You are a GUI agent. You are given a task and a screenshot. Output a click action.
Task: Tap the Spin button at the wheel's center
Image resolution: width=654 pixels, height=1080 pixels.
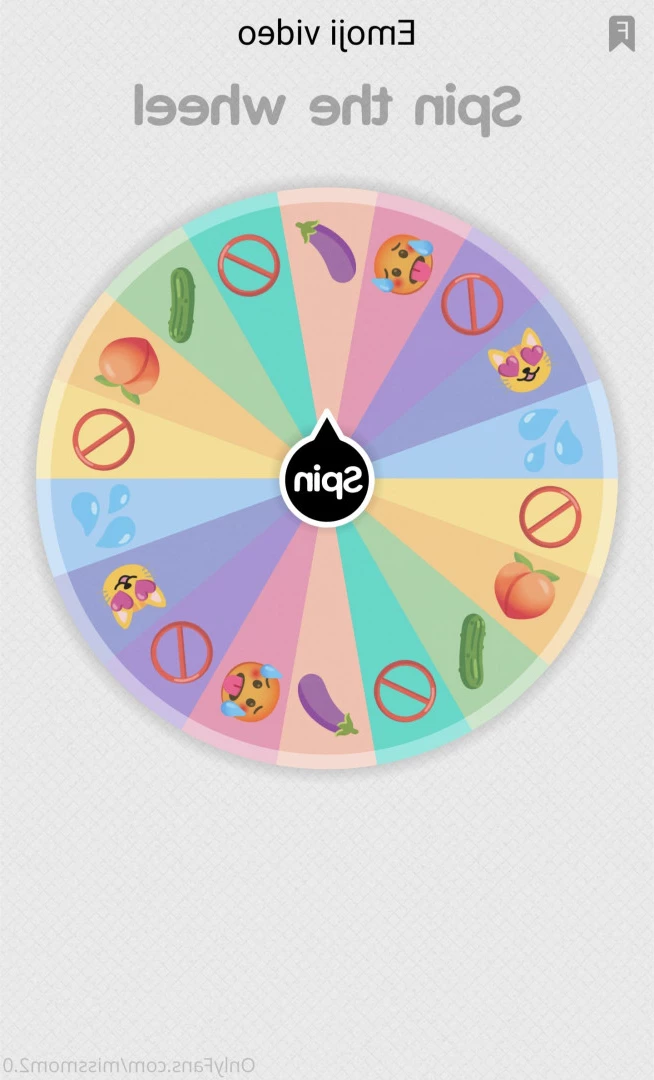(326, 480)
